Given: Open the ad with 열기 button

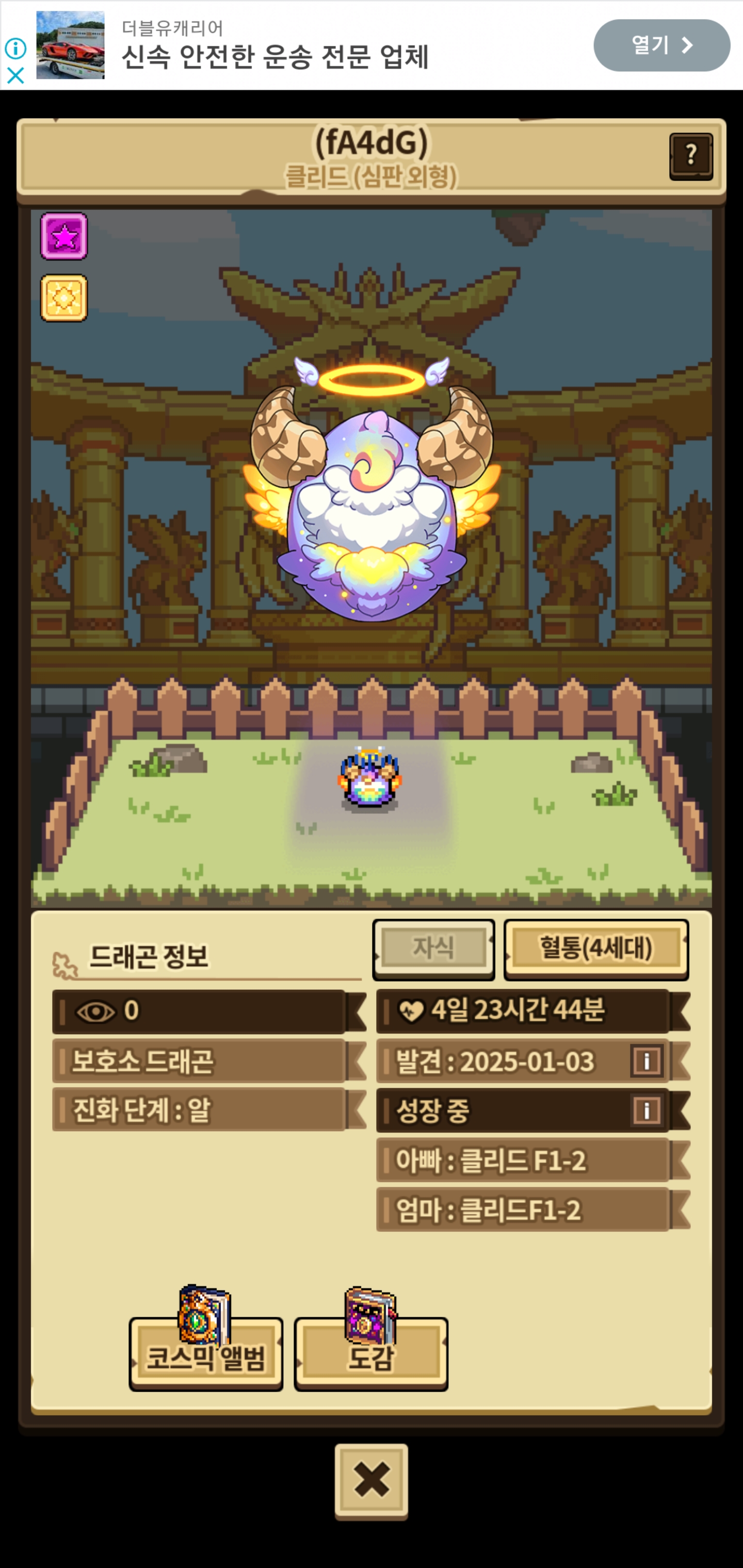Looking at the screenshot, I should 661,45.
